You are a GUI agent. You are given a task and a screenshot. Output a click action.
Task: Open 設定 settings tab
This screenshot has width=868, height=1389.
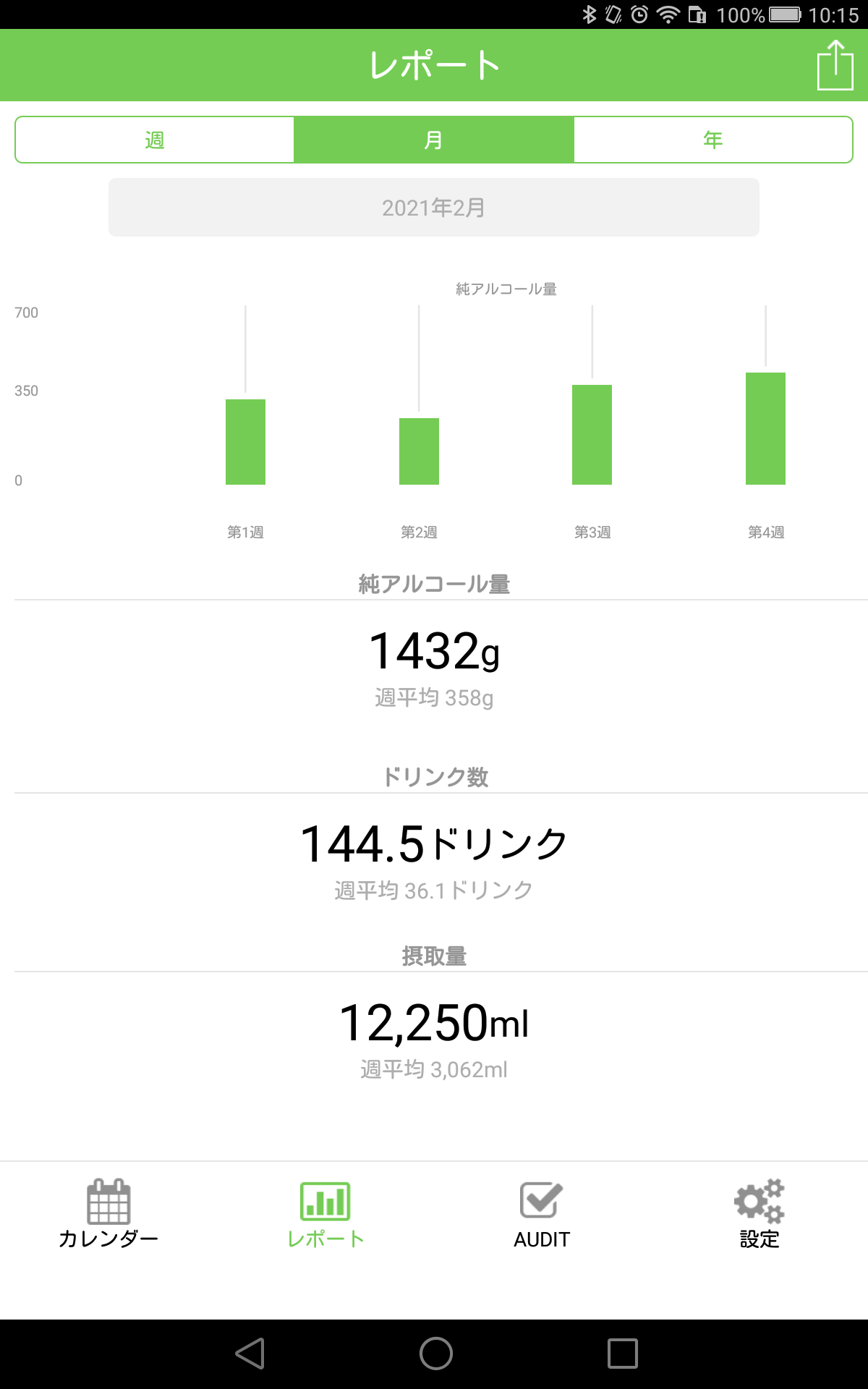[x=759, y=1214]
